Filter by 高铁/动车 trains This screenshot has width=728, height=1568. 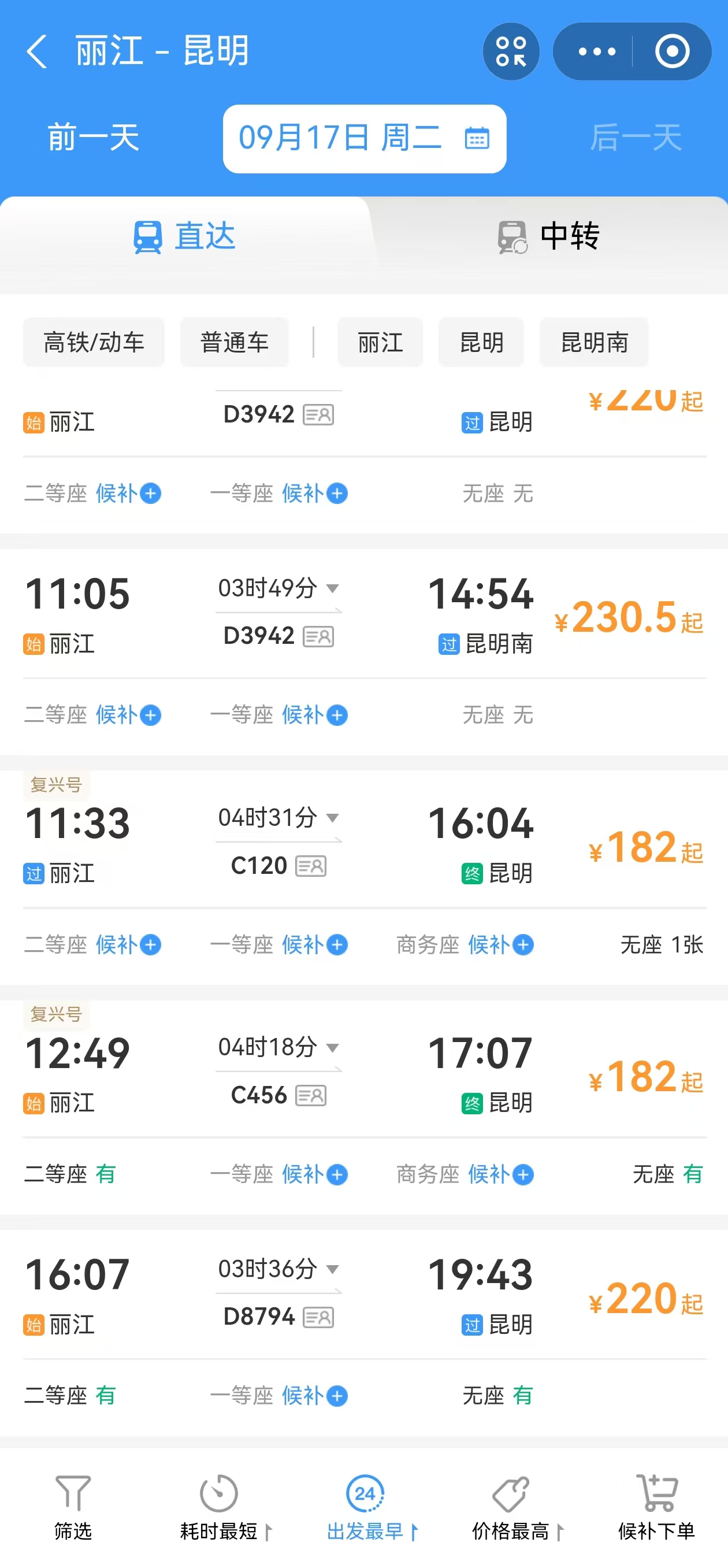[x=94, y=342]
